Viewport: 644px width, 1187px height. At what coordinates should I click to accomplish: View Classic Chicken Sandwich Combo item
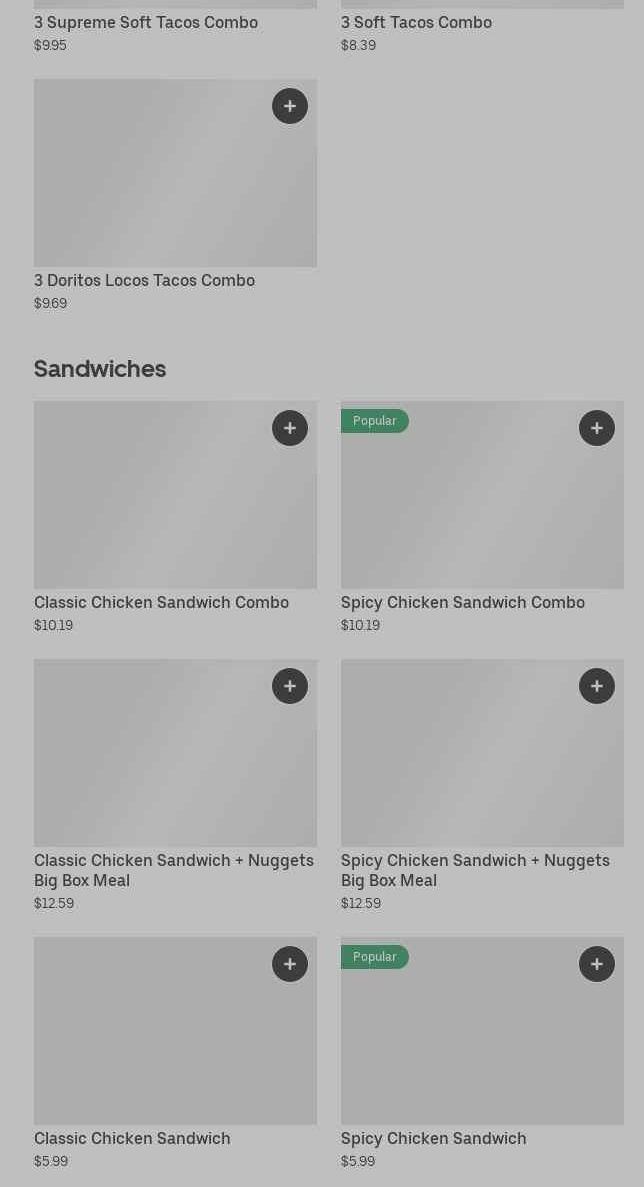click(161, 603)
